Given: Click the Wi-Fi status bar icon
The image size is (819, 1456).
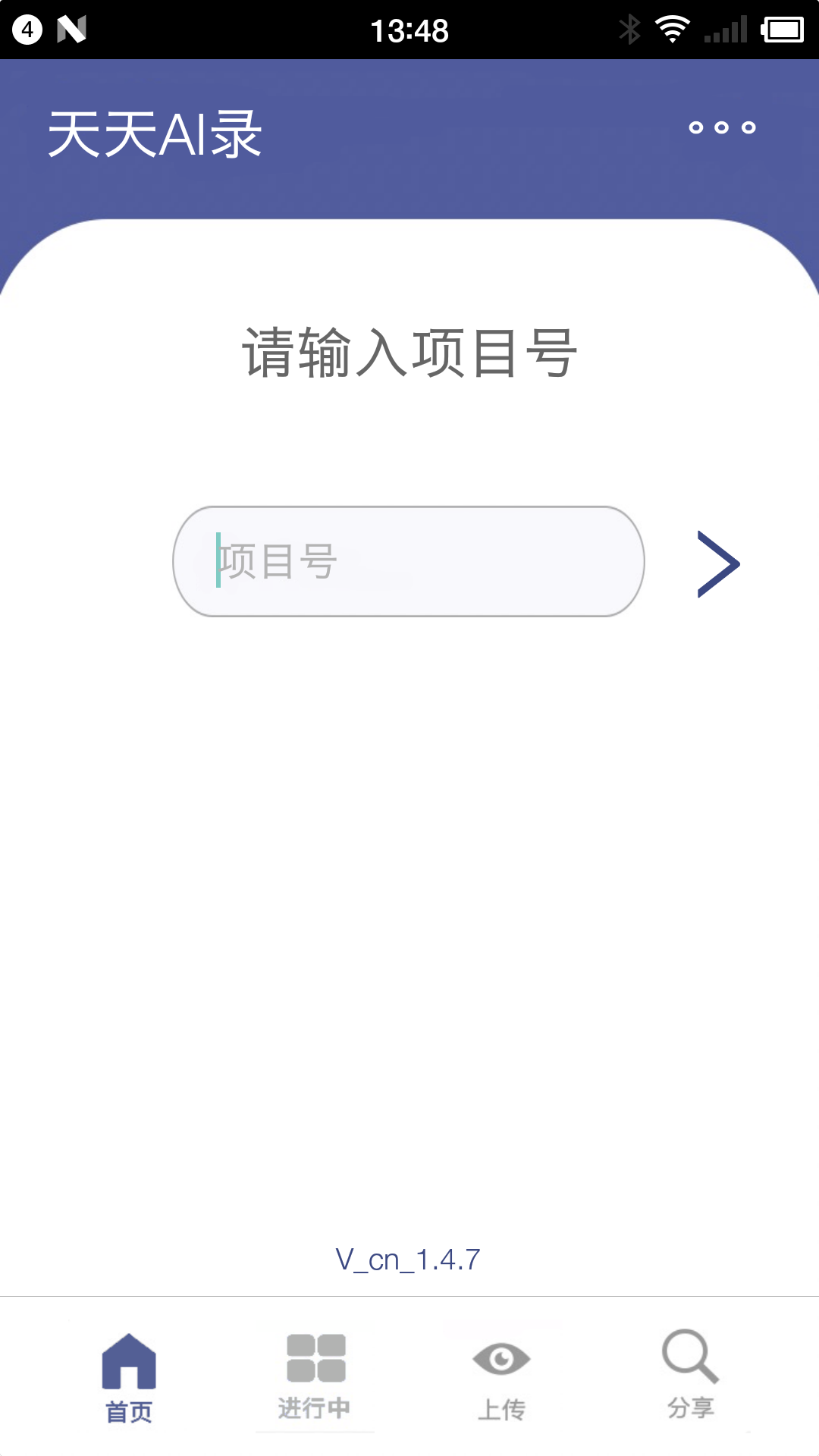Looking at the screenshot, I should pos(671,29).
